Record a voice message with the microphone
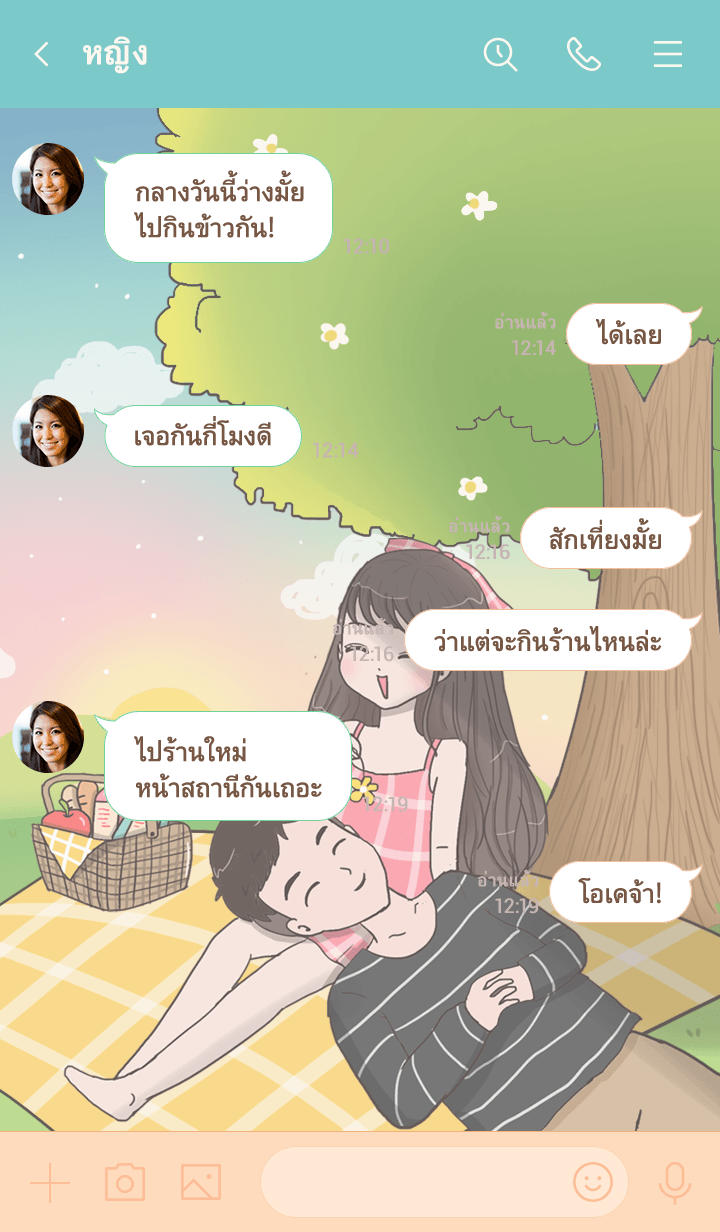Screen dimensions: 720x1232 click(674, 1183)
